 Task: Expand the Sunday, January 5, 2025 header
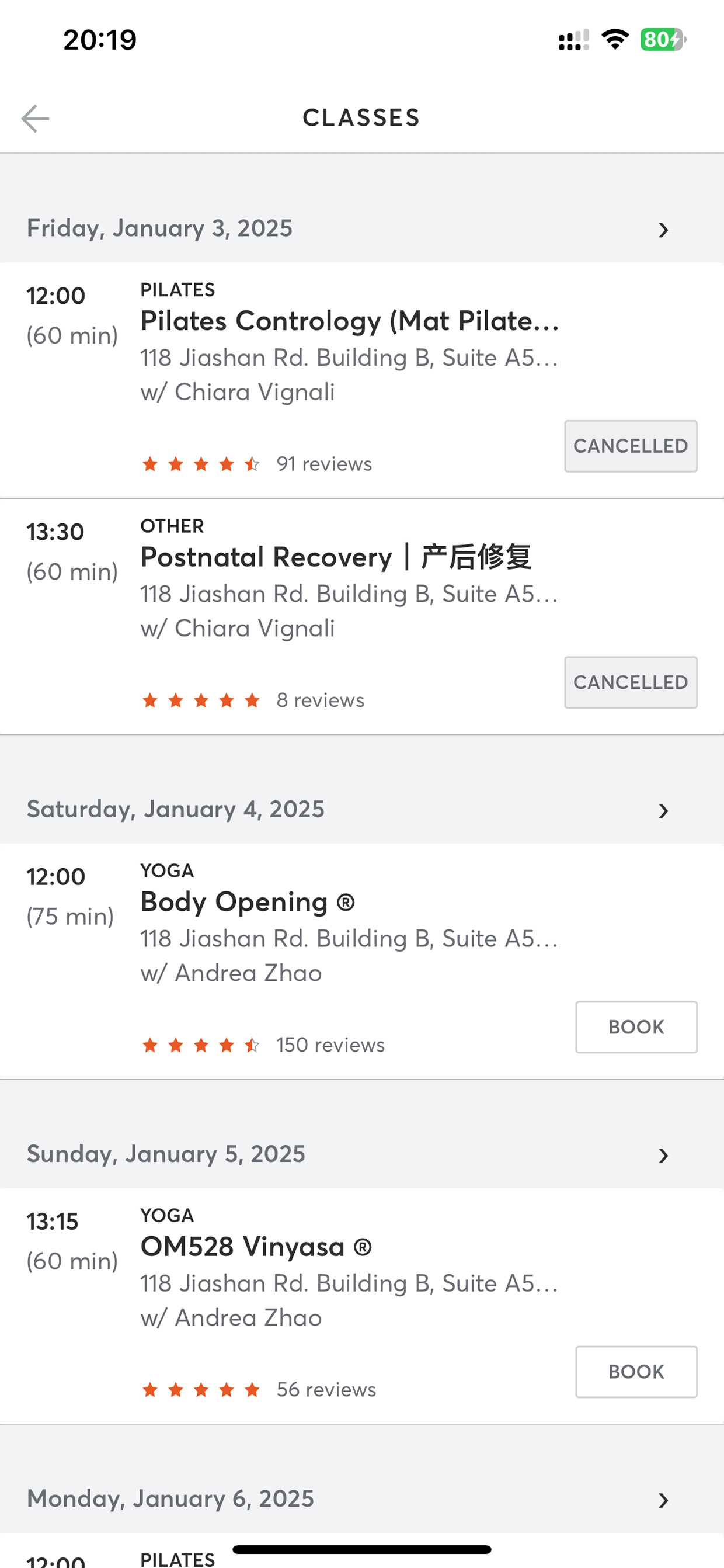362,1154
